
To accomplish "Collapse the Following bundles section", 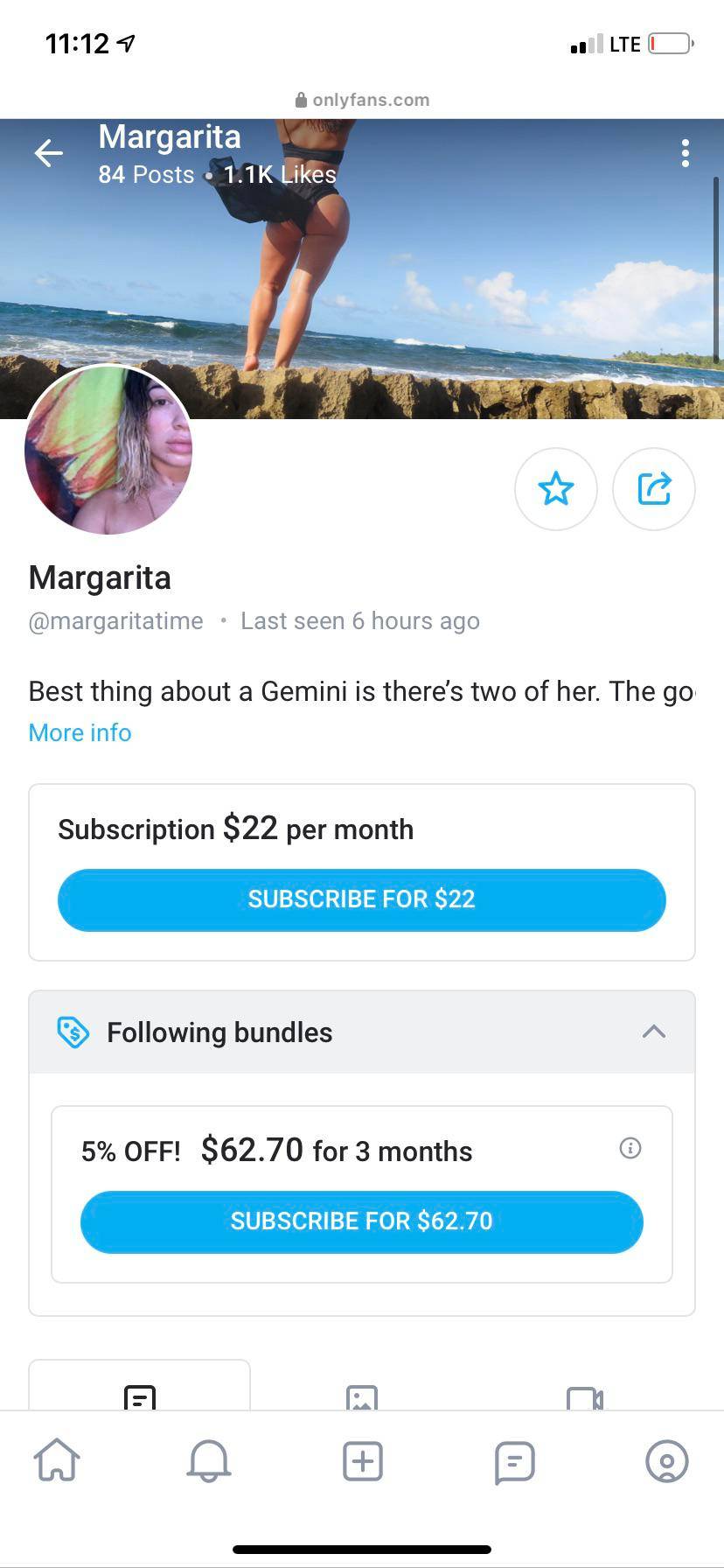I will click(654, 1032).
